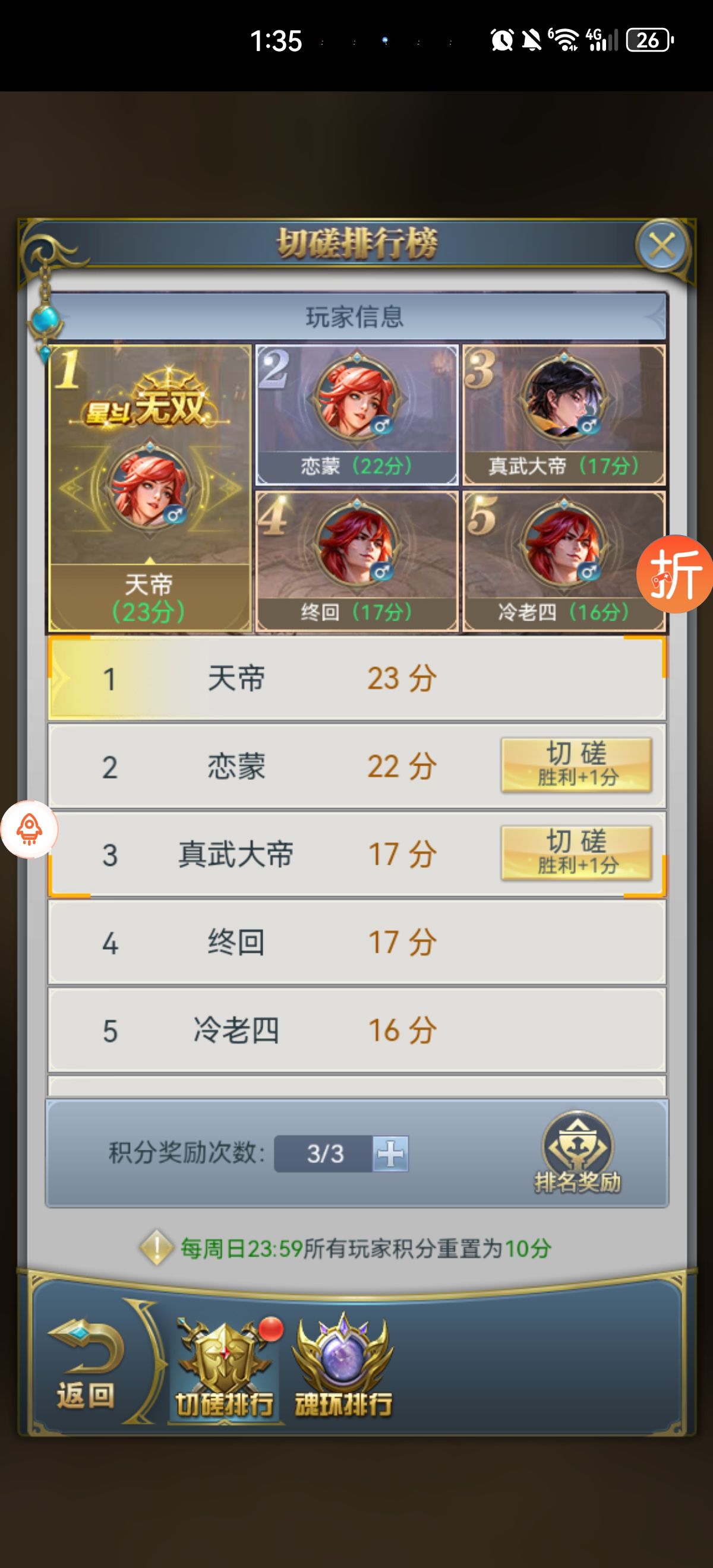Challenge 真武大帝 with the 切磋 button
This screenshot has width=713, height=1568.
click(576, 853)
